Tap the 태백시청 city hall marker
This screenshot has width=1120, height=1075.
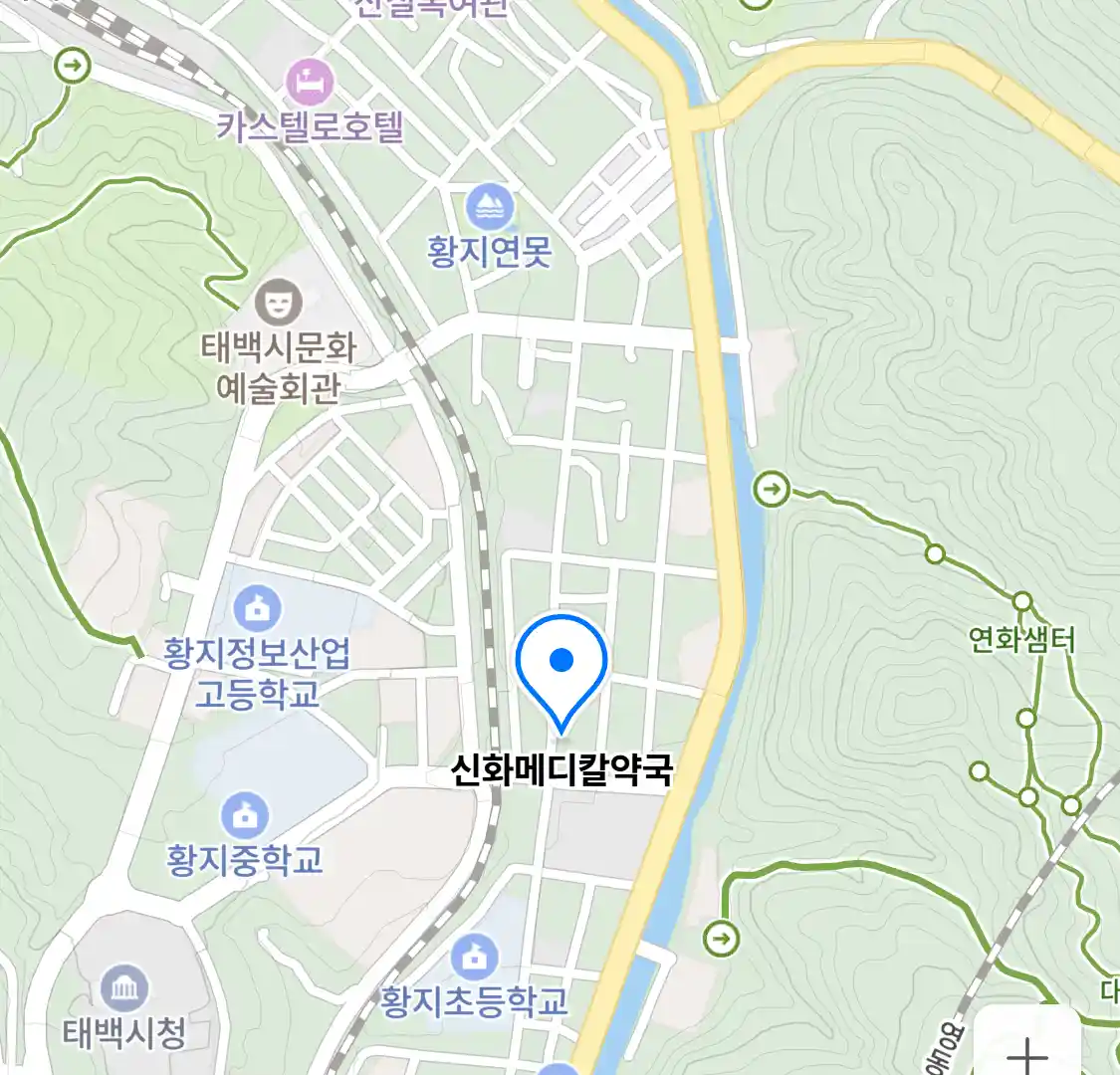click(x=124, y=988)
